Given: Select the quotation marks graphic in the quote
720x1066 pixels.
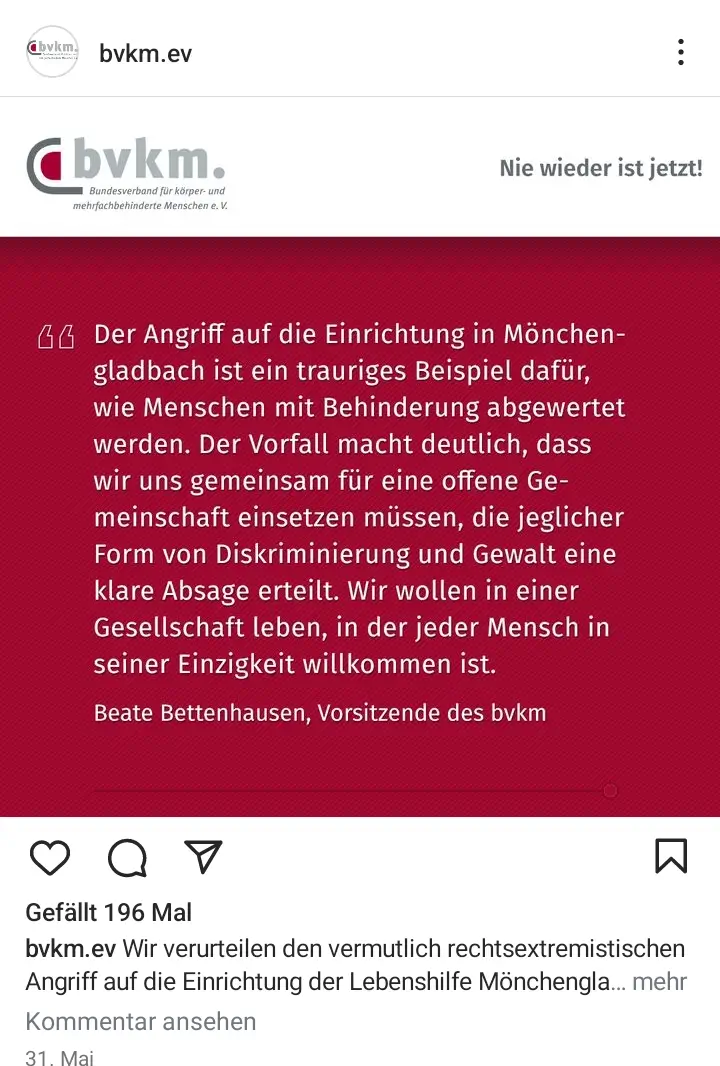Looking at the screenshot, I should pos(56,335).
